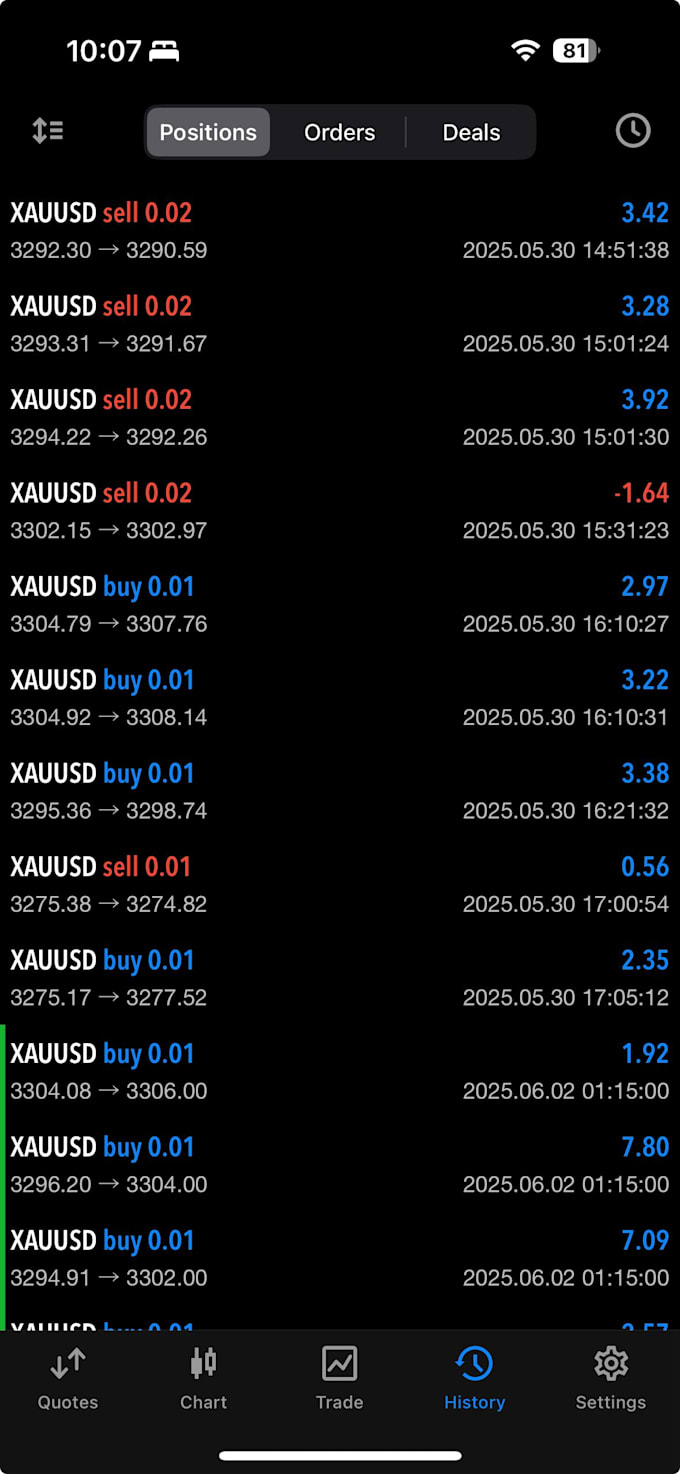Open the sell position with -1.64 loss
Image resolution: width=680 pixels, height=1474 pixels.
click(x=339, y=511)
